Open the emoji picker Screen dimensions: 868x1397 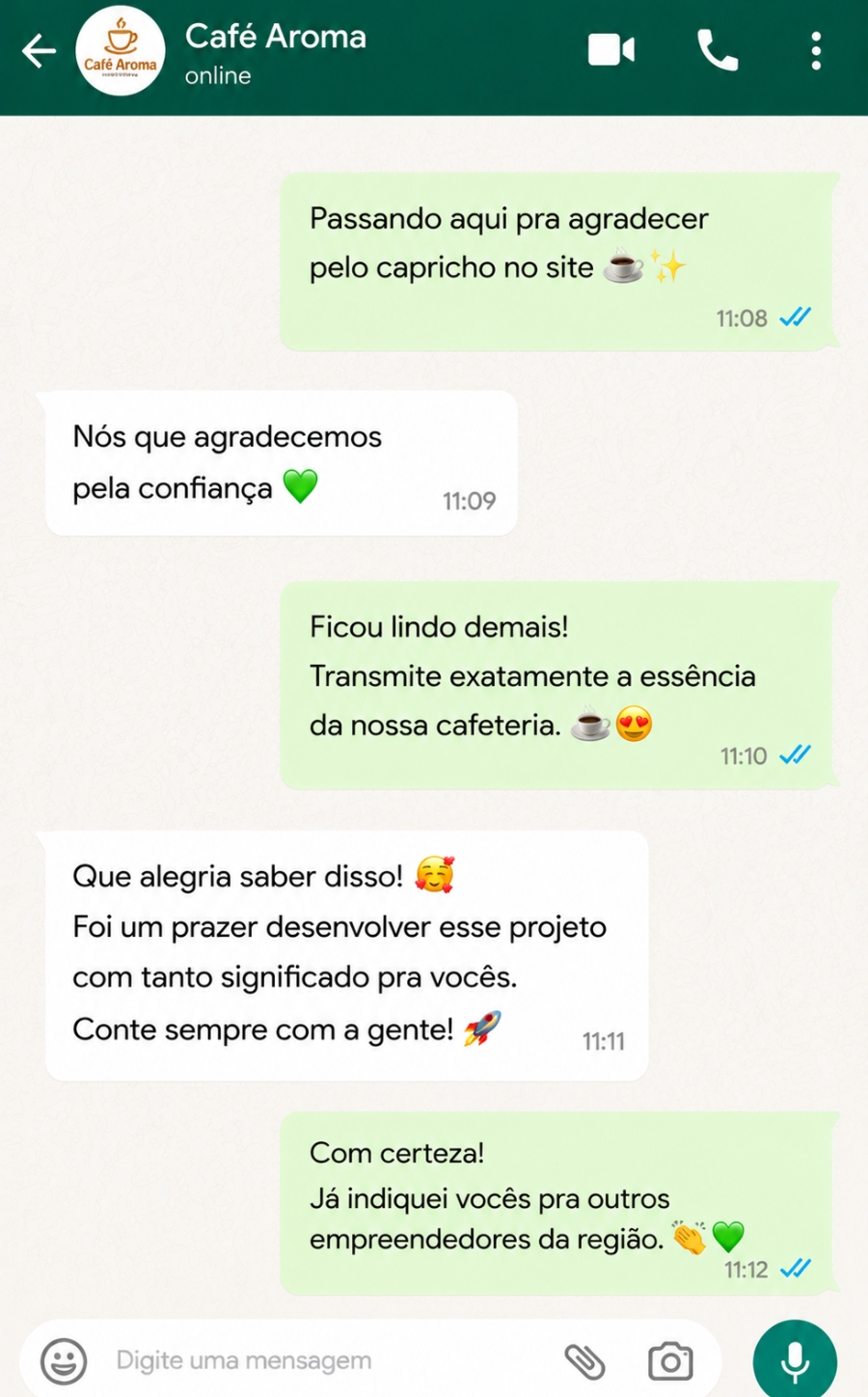coord(64,1361)
